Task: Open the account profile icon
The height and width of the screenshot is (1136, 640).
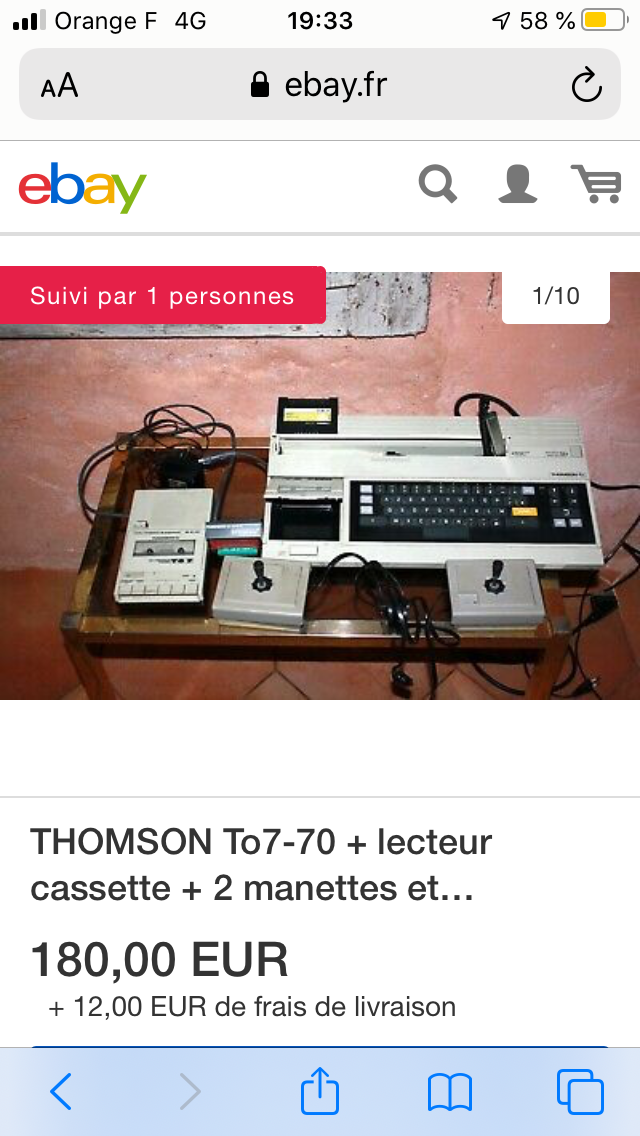Action: pyautogui.click(x=517, y=185)
